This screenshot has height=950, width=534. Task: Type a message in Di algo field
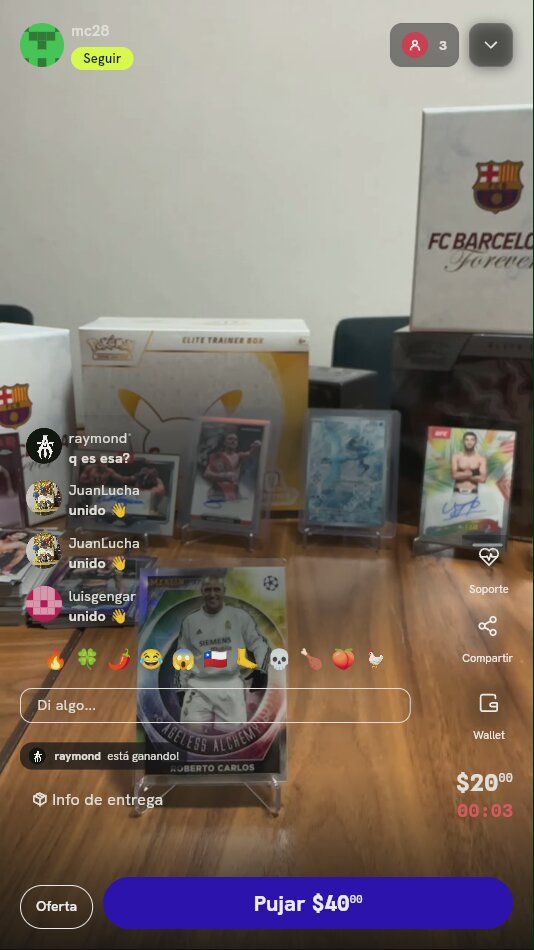click(215, 705)
